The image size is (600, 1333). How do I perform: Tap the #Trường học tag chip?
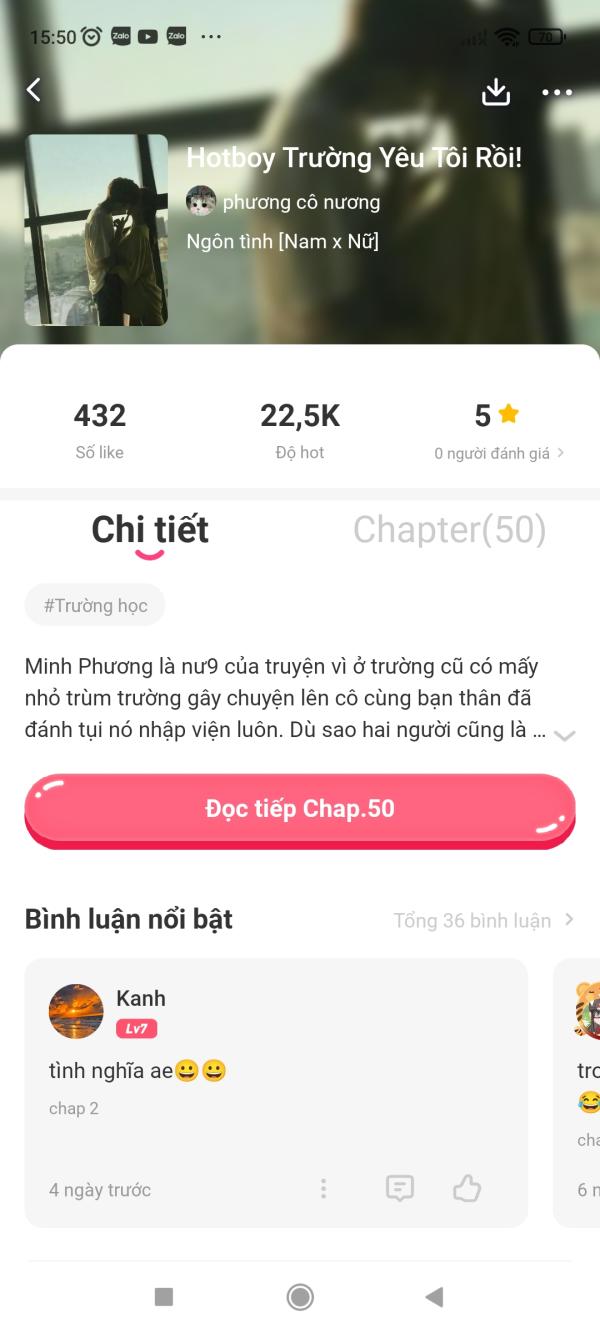coord(95,605)
